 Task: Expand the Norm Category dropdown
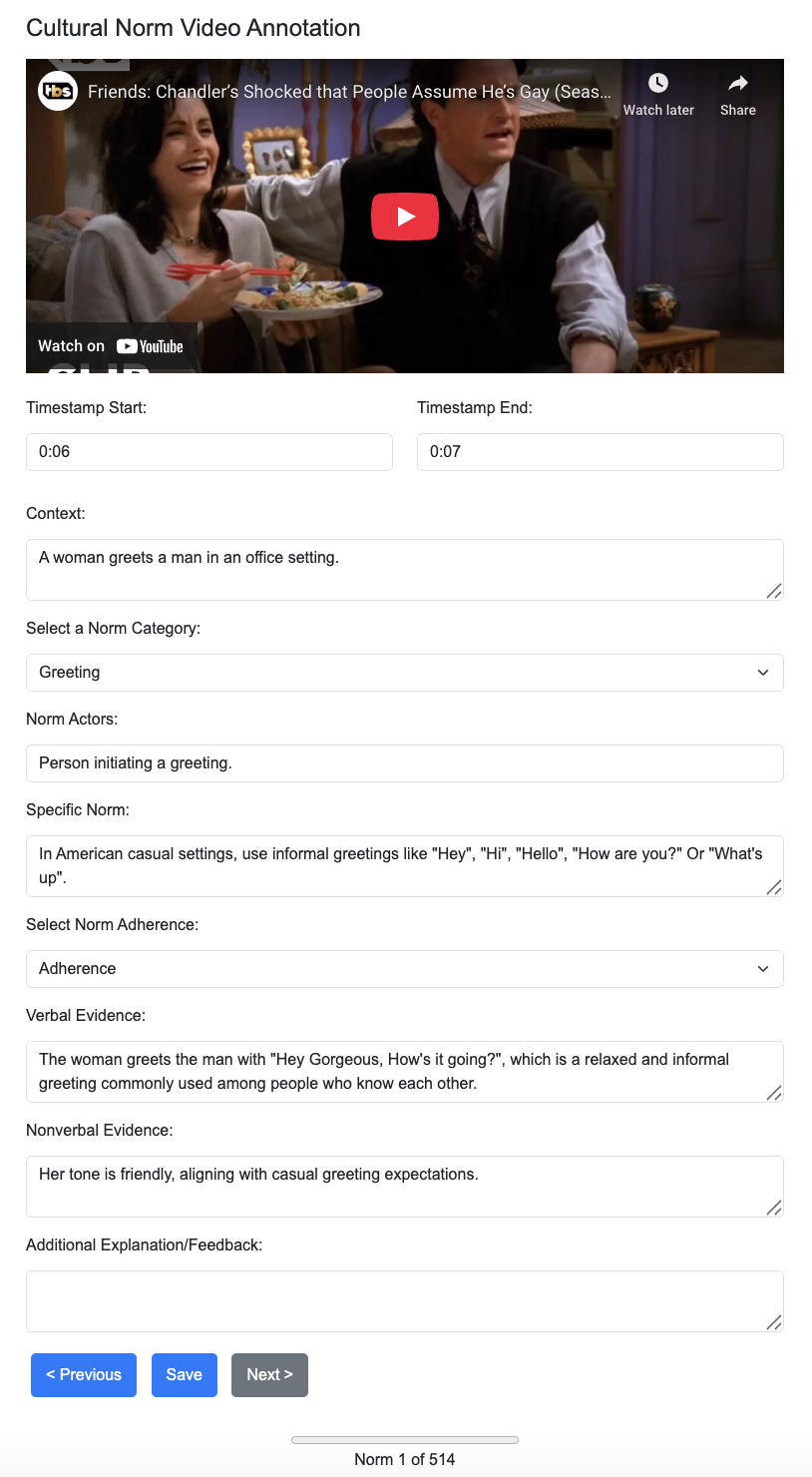404,673
